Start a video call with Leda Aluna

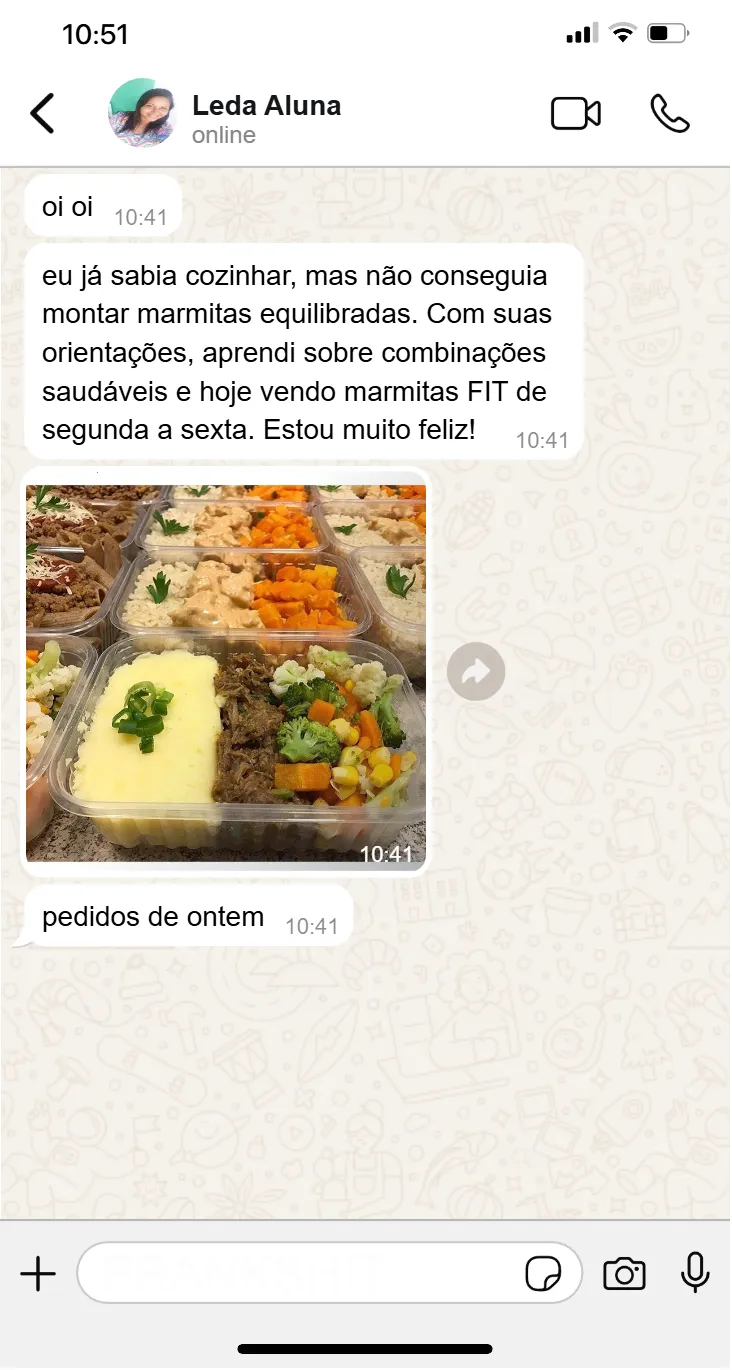pos(576,114)
